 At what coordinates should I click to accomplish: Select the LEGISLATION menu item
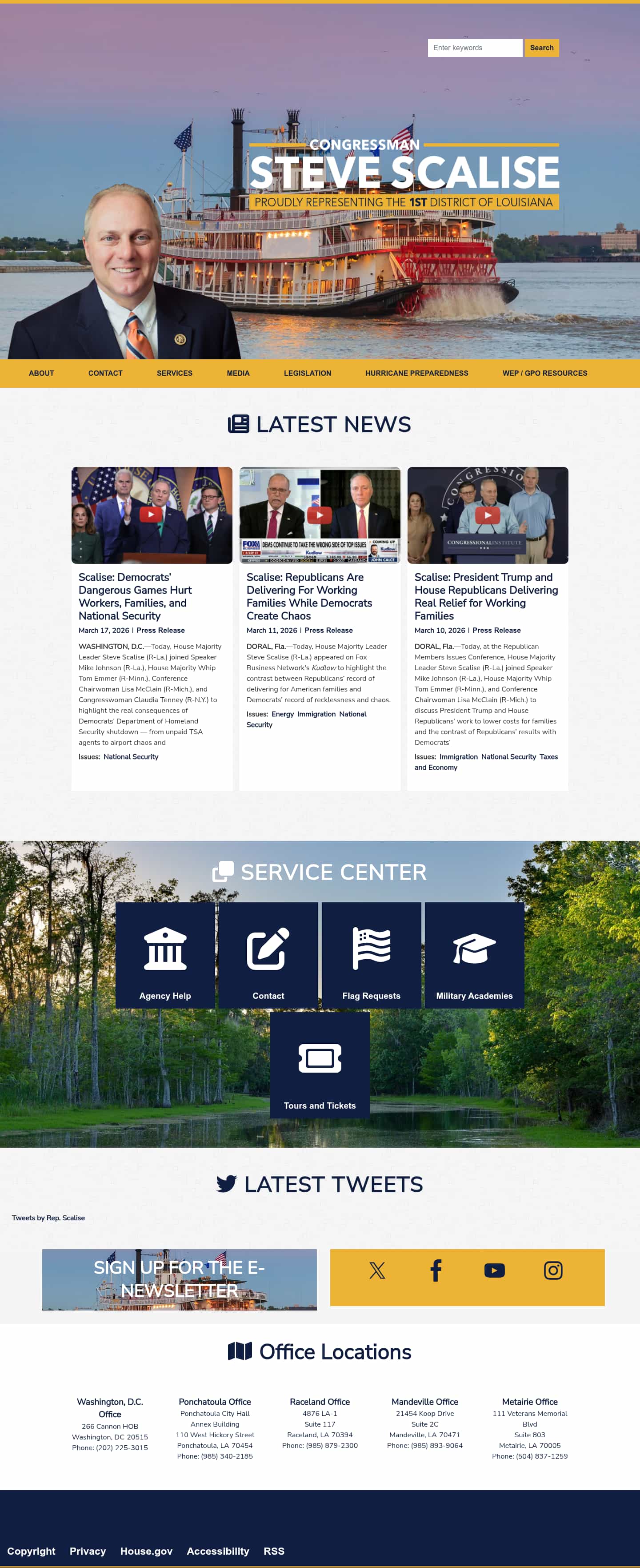(308, 373)
